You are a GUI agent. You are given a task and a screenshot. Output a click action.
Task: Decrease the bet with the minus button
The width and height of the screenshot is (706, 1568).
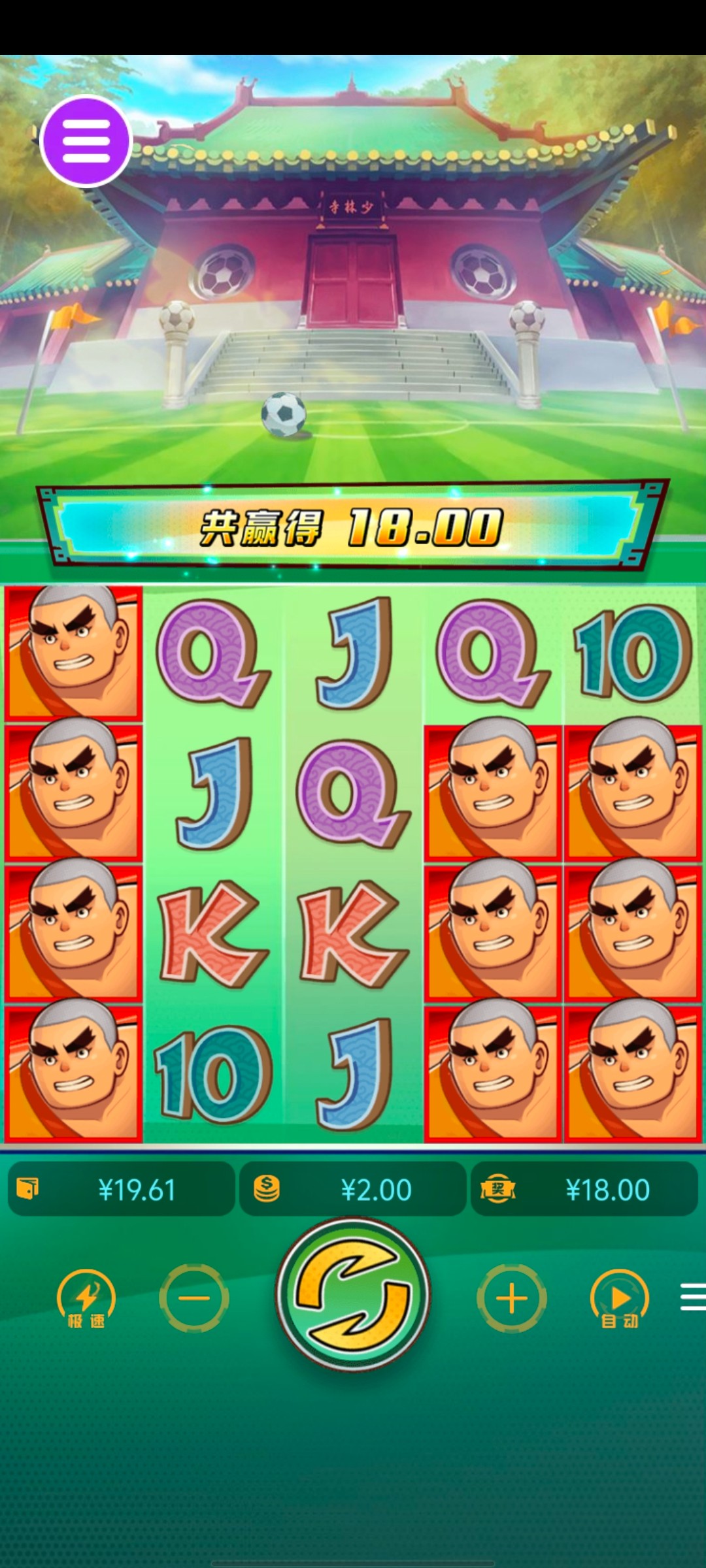(194, 1298)
